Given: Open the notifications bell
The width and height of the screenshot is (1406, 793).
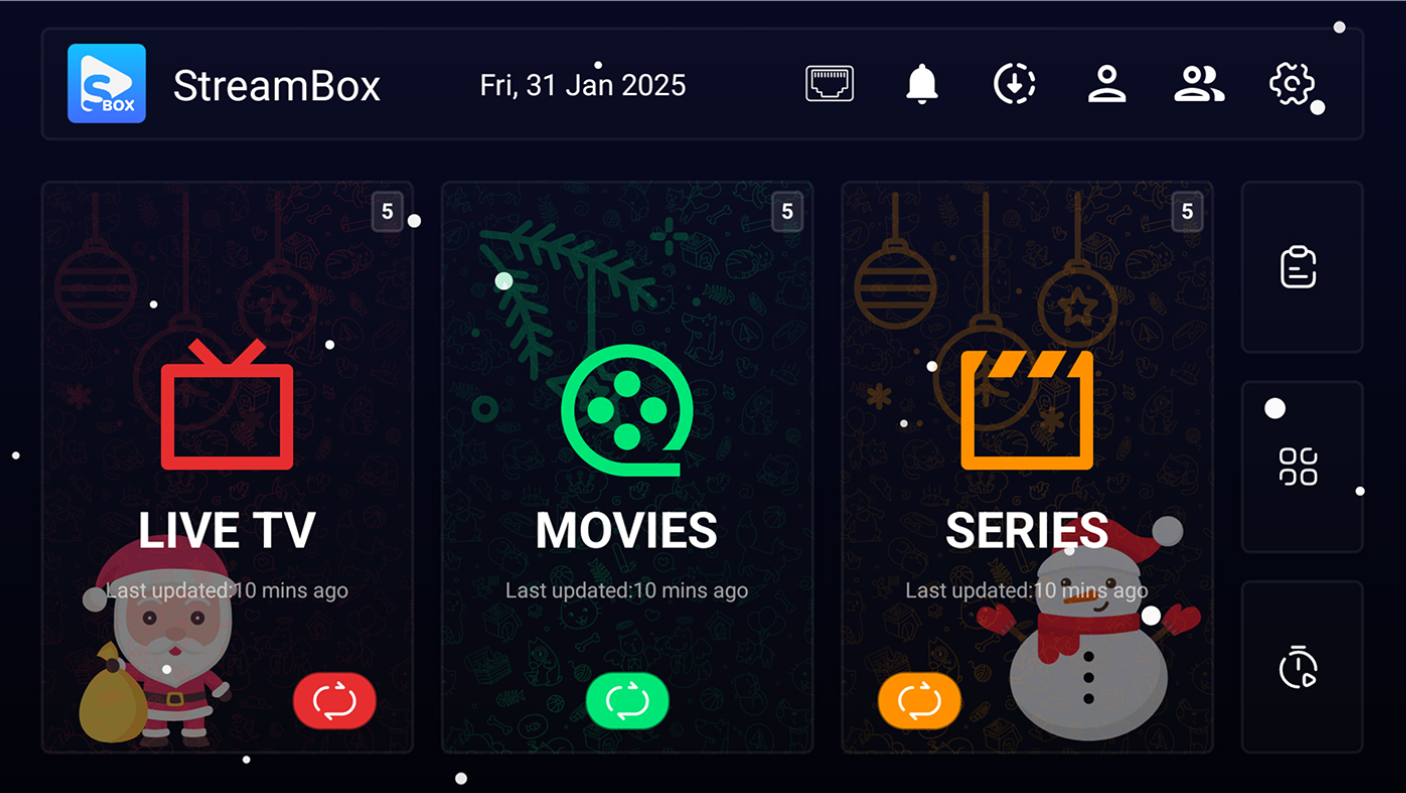Looking at the screenshot, I should [x=922, y=84].
